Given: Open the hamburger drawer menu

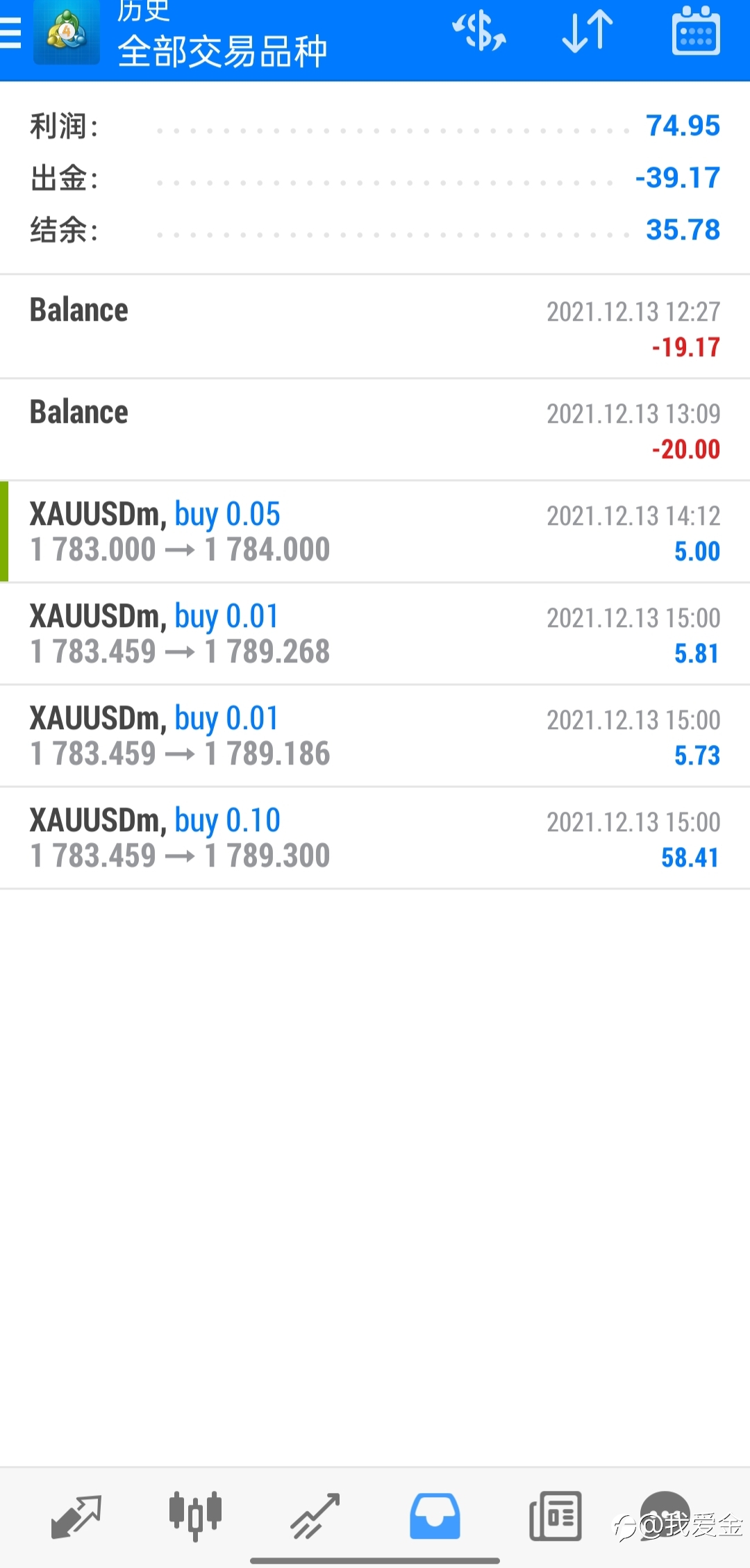Looking at the screenshot, I should (x=10, y=32).
